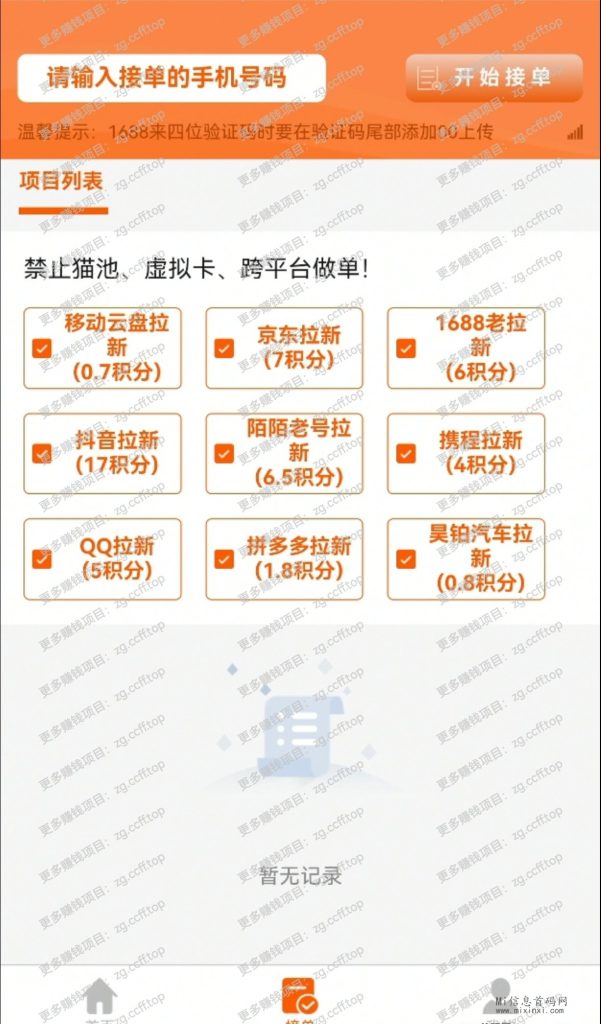This screenshot has height=1024, width=601.
Task: Tap the phone number input field
Action: click(171, 78)
